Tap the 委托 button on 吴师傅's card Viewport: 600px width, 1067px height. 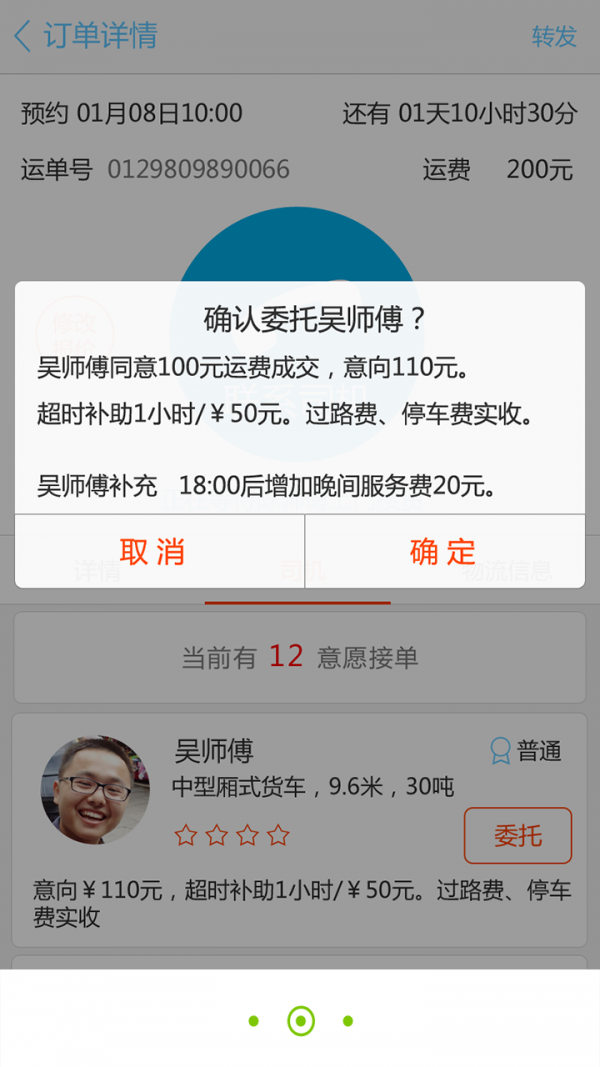pos(517,835)
